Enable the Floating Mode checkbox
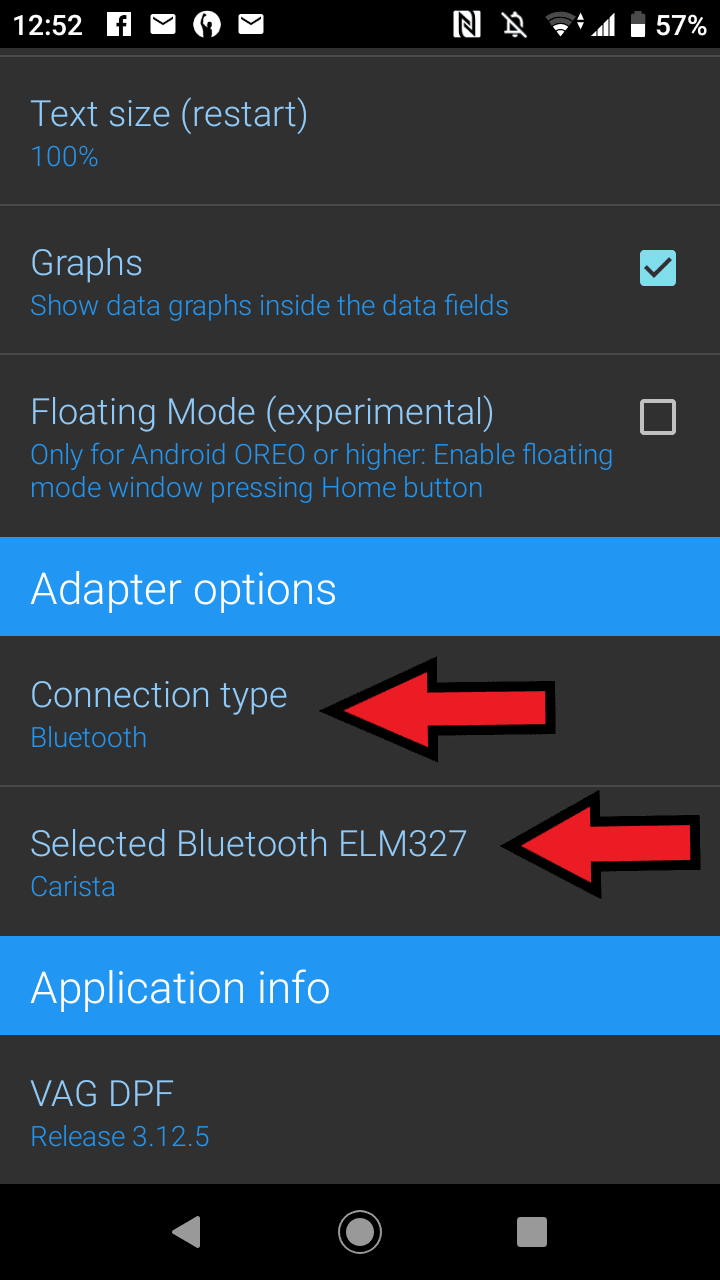The image size is (720, 1280). click(x=657, y=417)
